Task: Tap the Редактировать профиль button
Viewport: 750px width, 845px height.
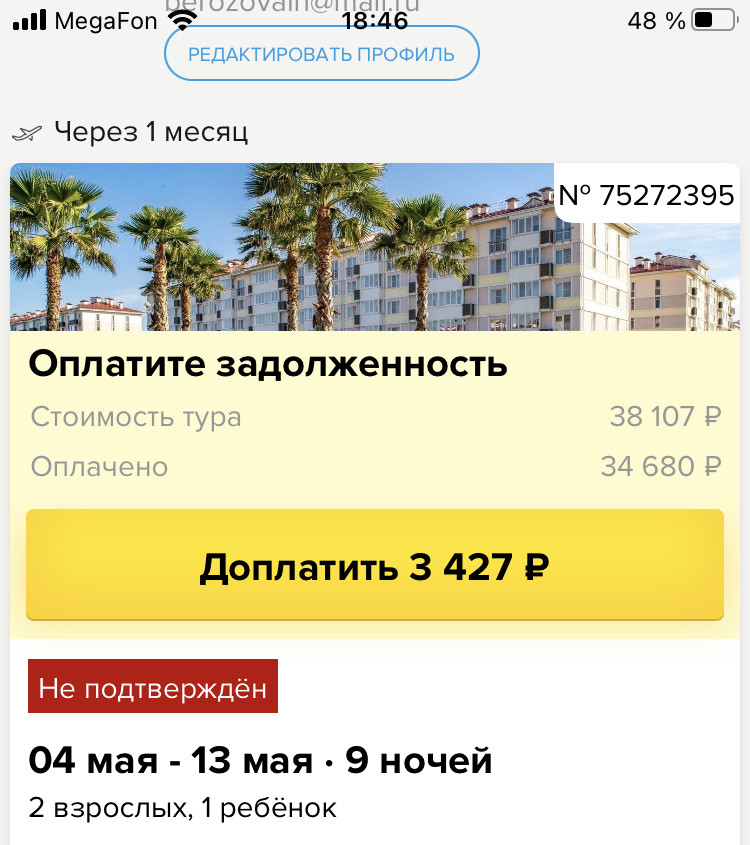Action: tap(321, 54)
